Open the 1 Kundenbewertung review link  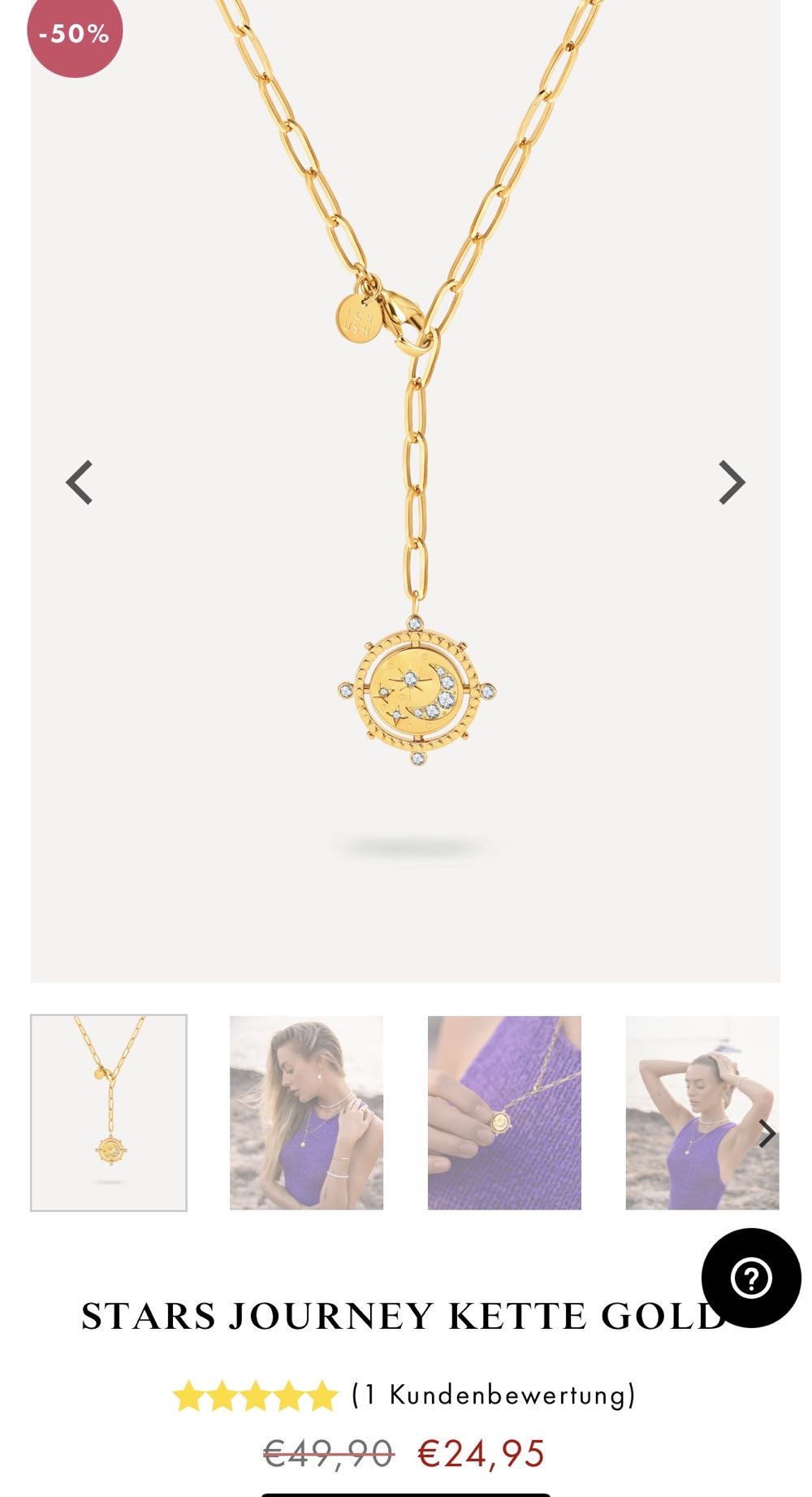[x=492, y=1395]
